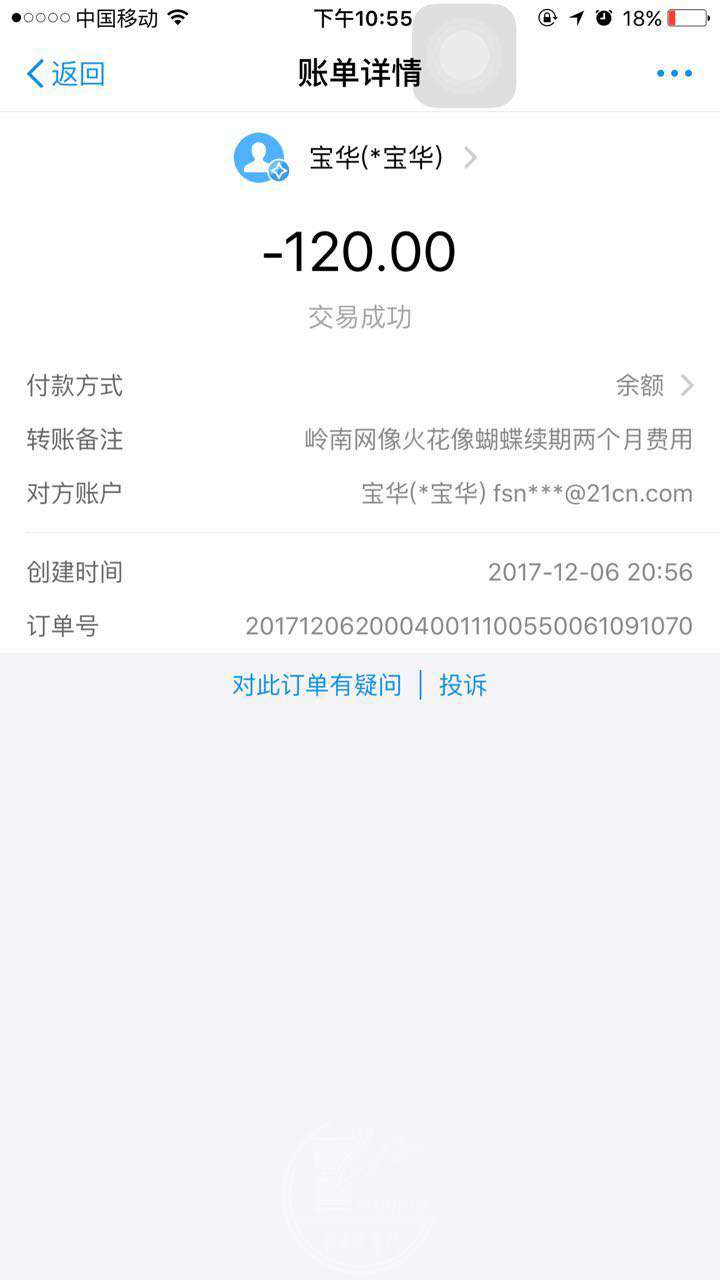This screenshot has width=720, height=1280.
Task: Tap 对此订单有疑问 link
Action: pyautogui.click(x=316, y=685)
